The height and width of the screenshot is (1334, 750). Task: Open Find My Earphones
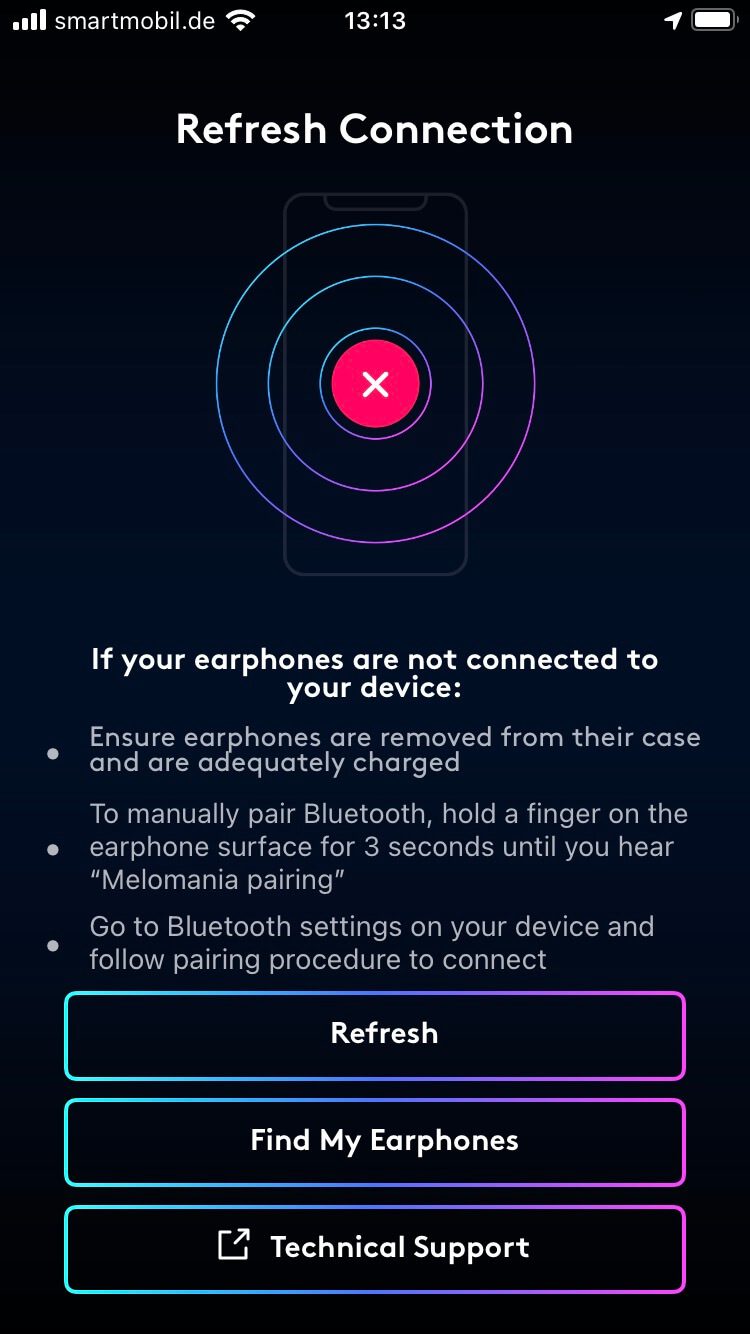(x=375, y=1141)
